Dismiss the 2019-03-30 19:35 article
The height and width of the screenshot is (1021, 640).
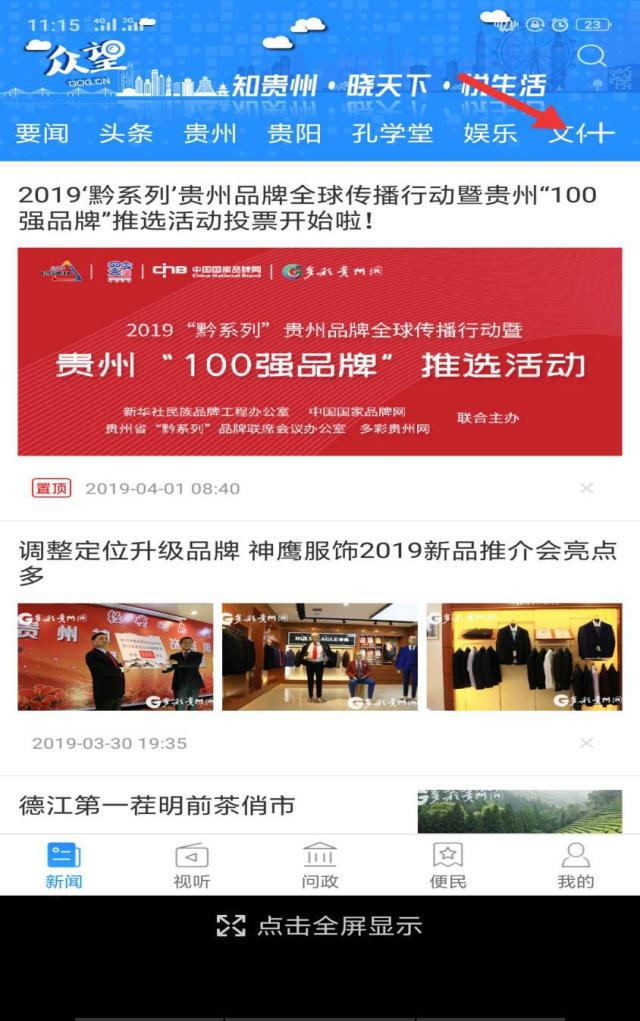coord(587,743)
